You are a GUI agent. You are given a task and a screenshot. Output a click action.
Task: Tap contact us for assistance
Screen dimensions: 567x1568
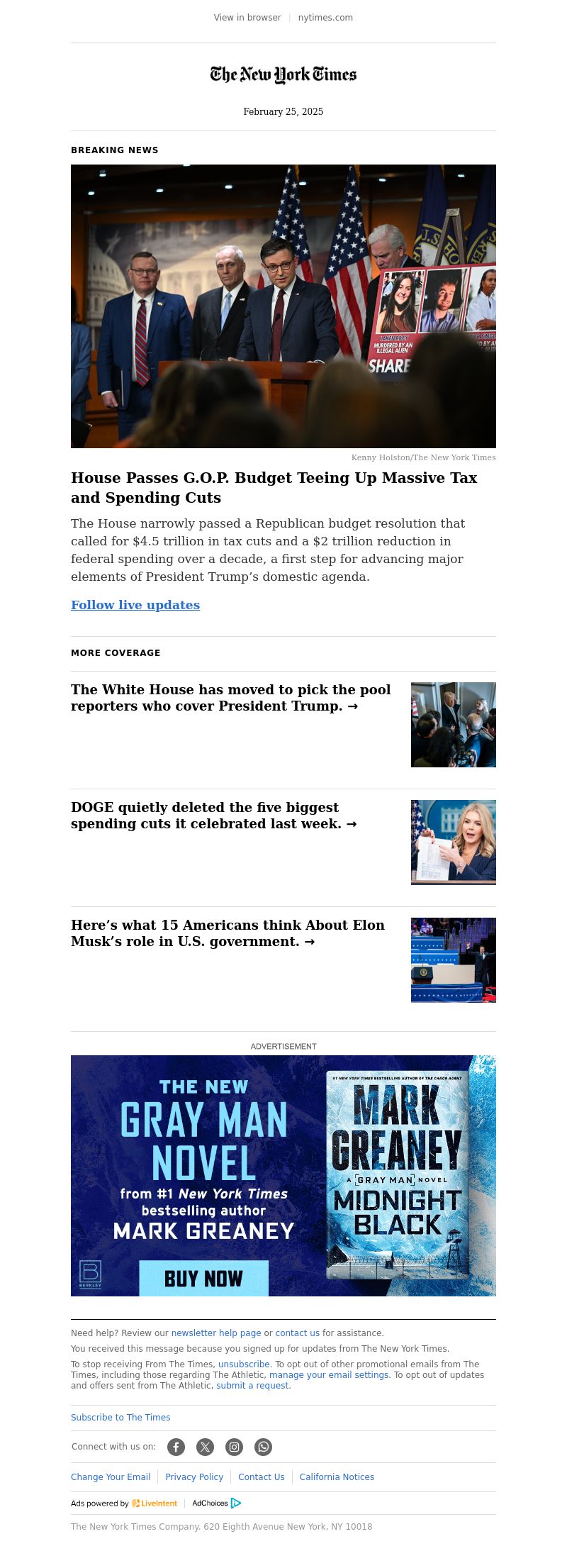(x=297, y=1333)
